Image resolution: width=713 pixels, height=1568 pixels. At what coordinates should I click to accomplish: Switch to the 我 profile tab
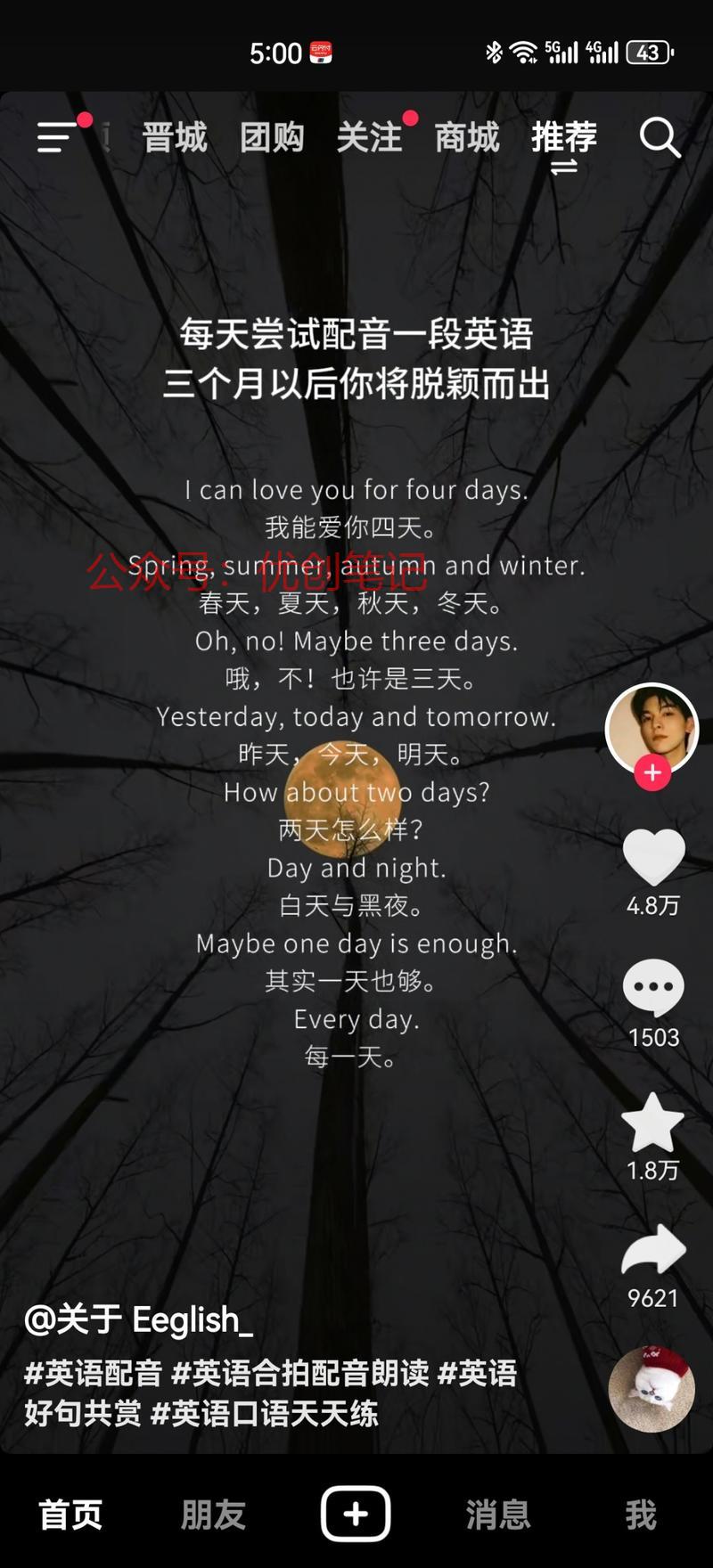(640, 1514)
